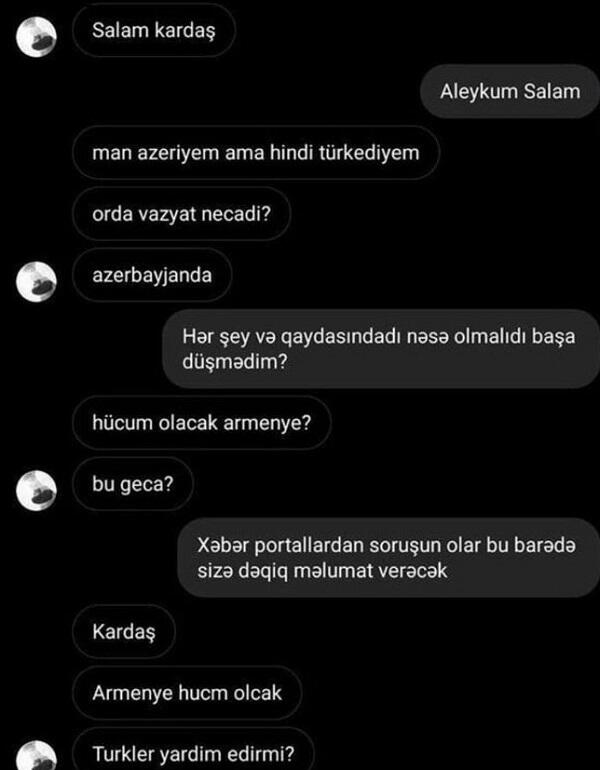Tap the profile picture next to "azerbayjanda"
Screen dimensions: 600x770
tap(40, 280)
